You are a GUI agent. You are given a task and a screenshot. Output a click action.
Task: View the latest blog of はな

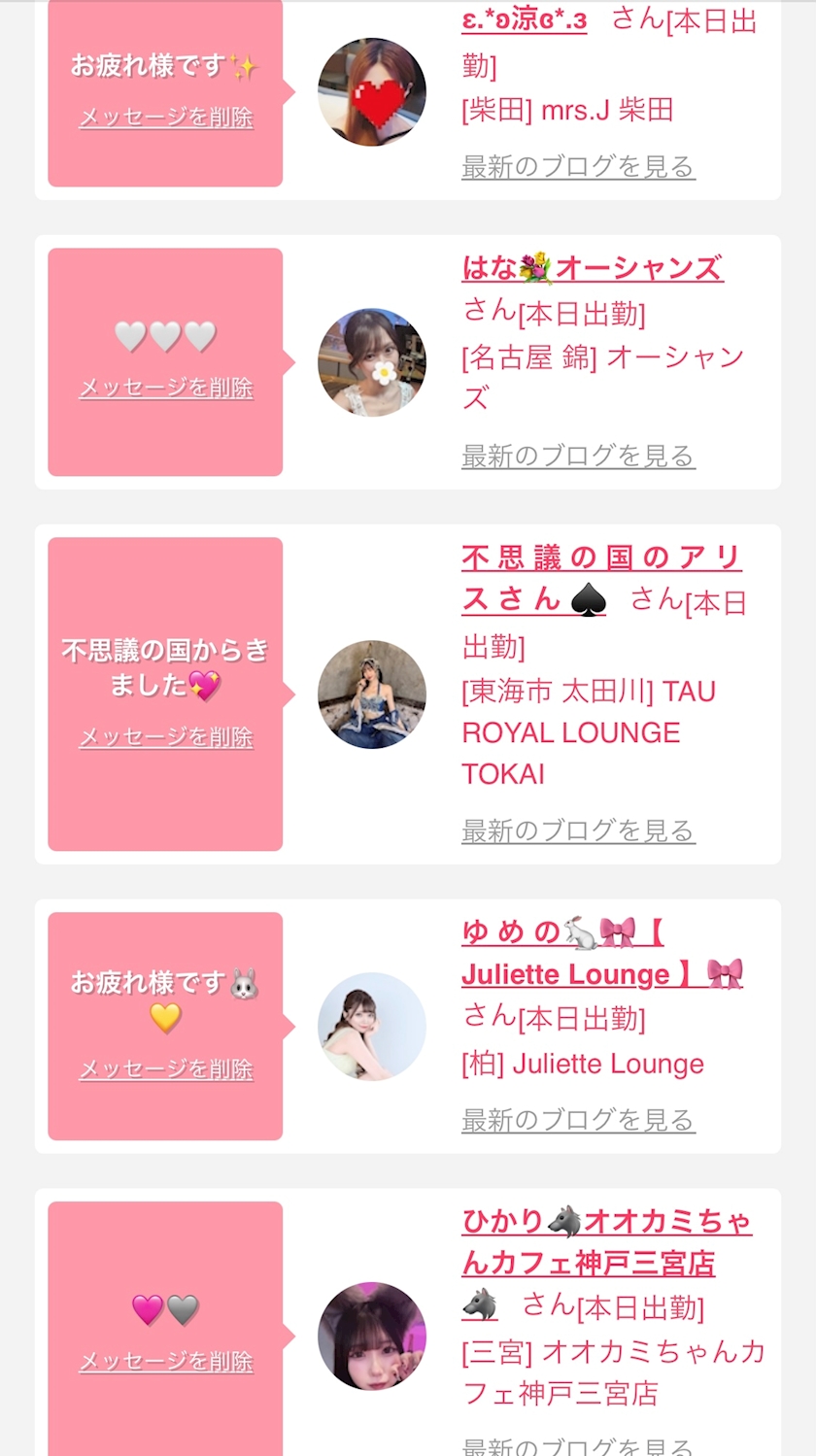[578, 456]
